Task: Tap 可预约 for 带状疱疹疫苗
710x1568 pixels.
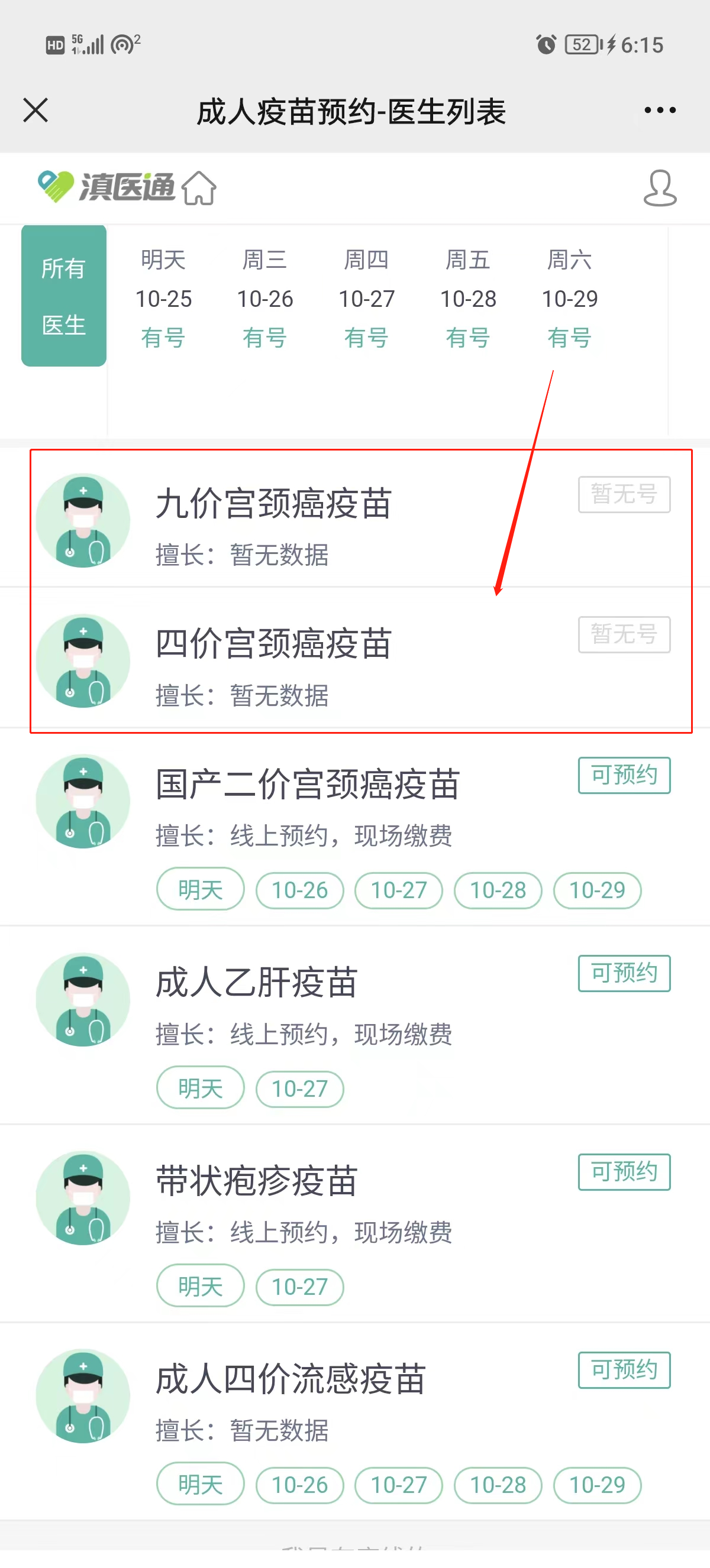Action: (624, 1172)
